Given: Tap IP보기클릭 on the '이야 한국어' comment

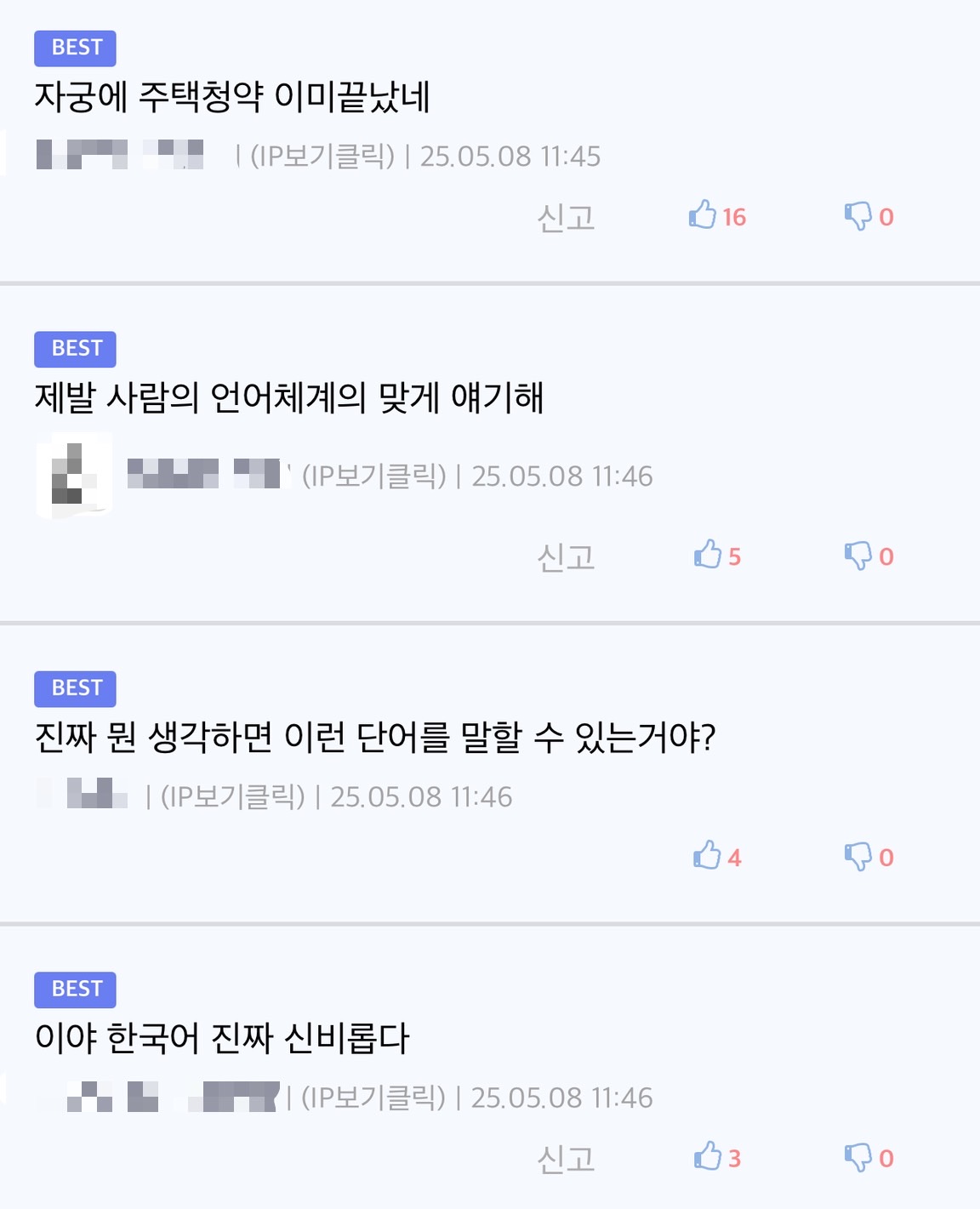Looking at the screenshot, I should [x=373, y=1098].
